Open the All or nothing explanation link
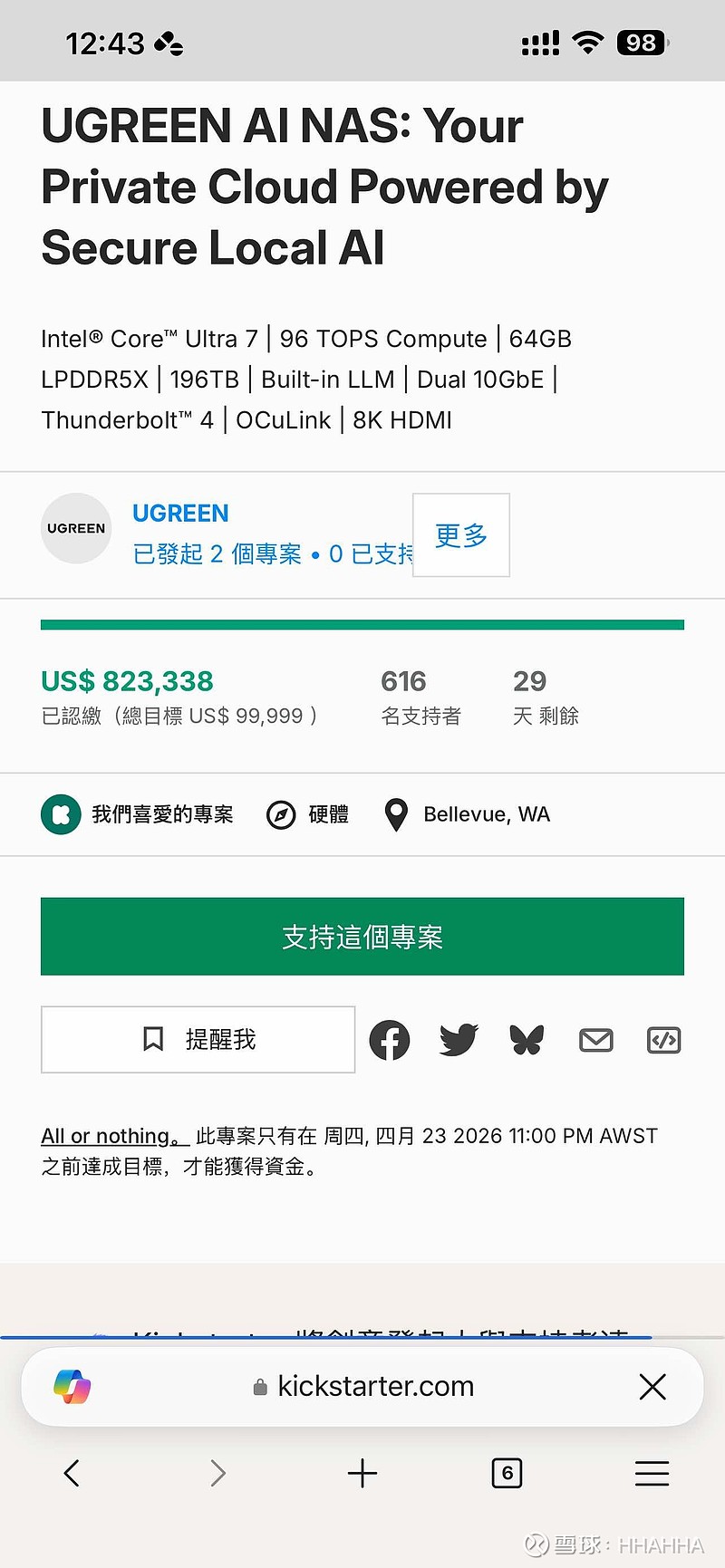 (x=108, y=1135)
